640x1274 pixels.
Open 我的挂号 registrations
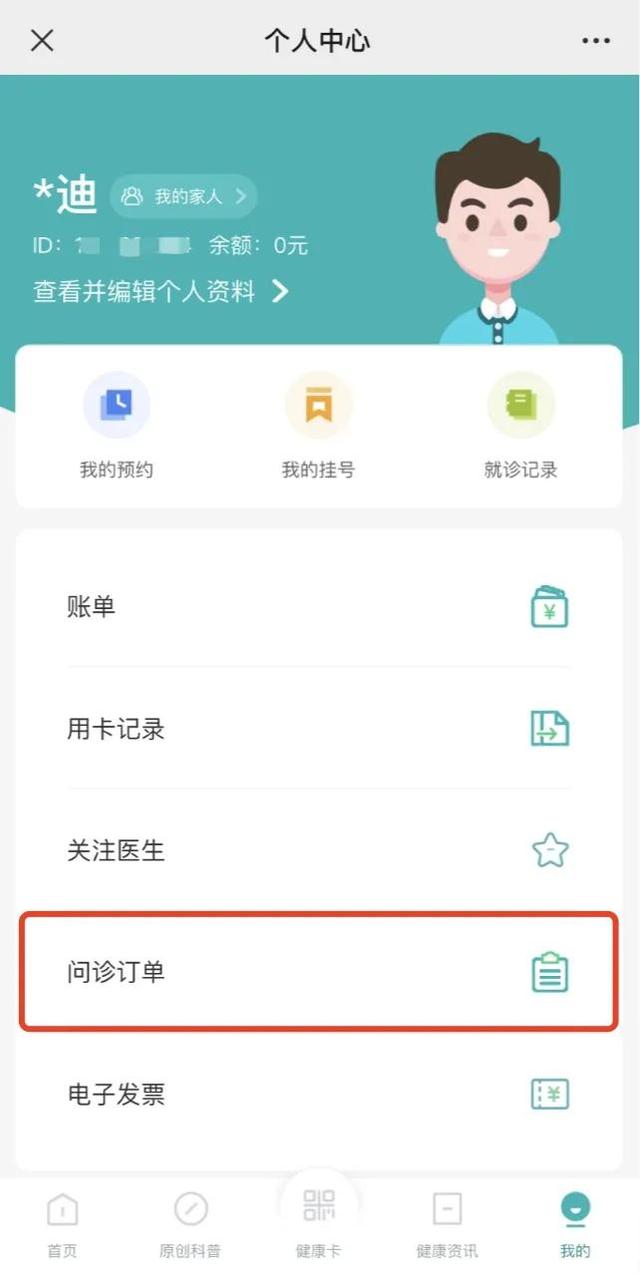click(318, 427)
